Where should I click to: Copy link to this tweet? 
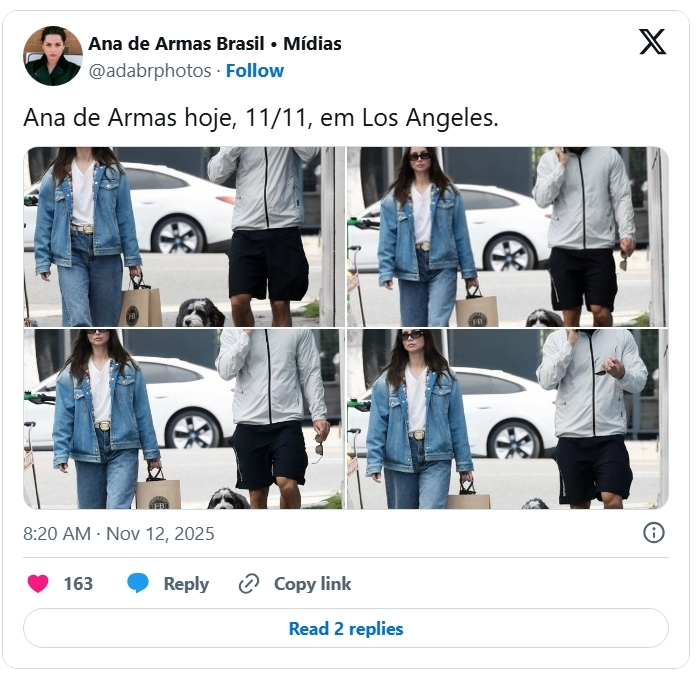pos(295,584)
